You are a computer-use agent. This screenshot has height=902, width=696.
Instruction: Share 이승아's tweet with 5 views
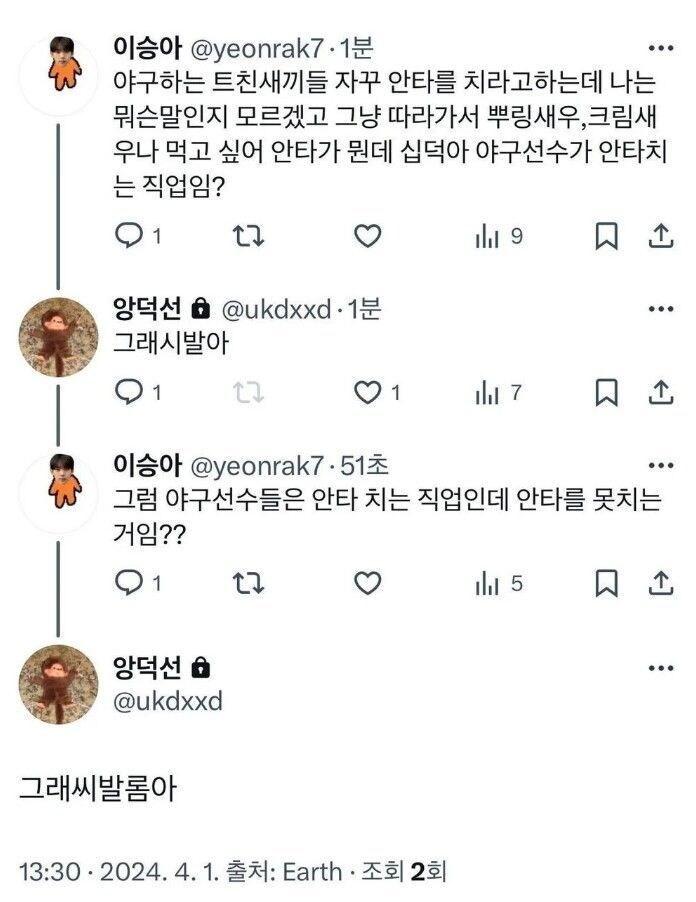click(x=660, y=582)
